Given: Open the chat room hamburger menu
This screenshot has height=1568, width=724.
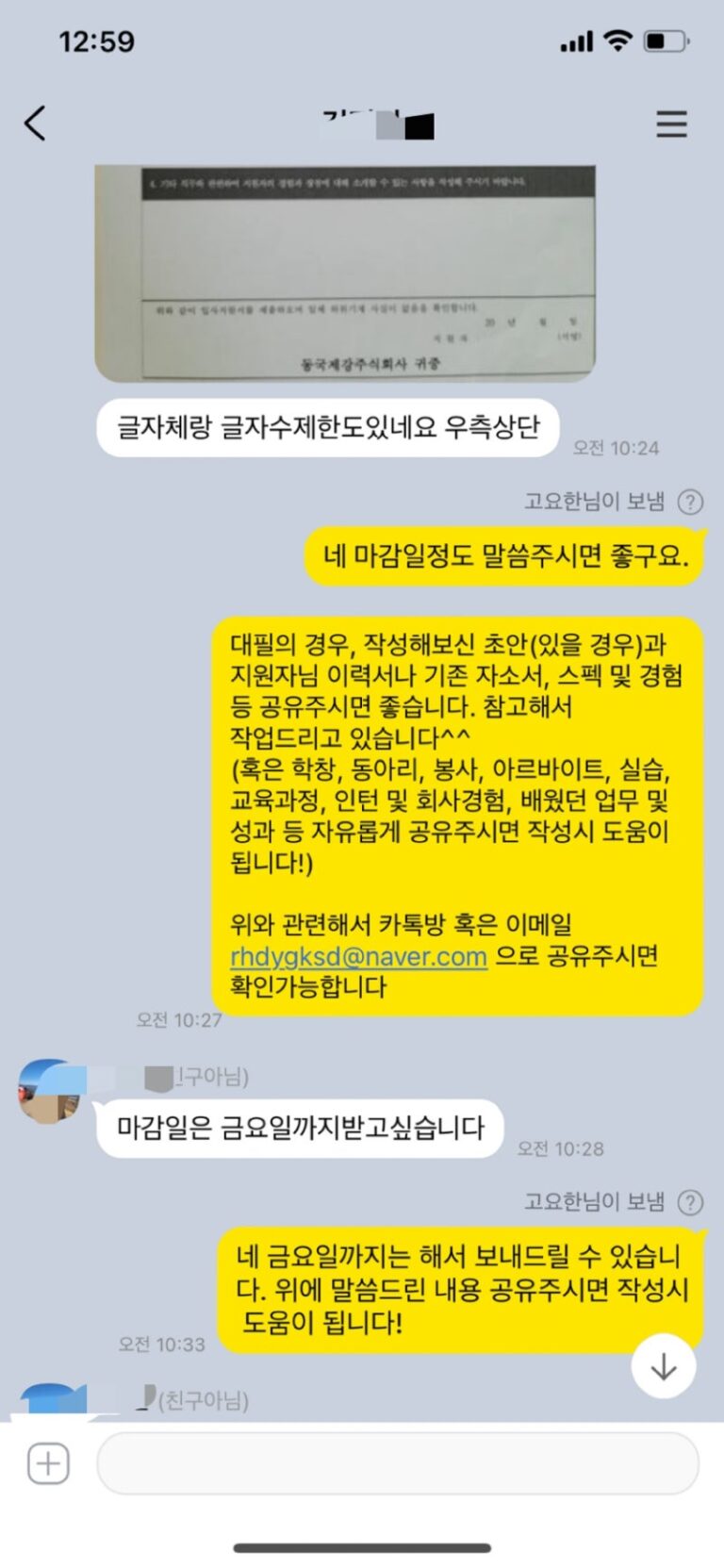Looking at the screenshot, I should click(671, 124).
